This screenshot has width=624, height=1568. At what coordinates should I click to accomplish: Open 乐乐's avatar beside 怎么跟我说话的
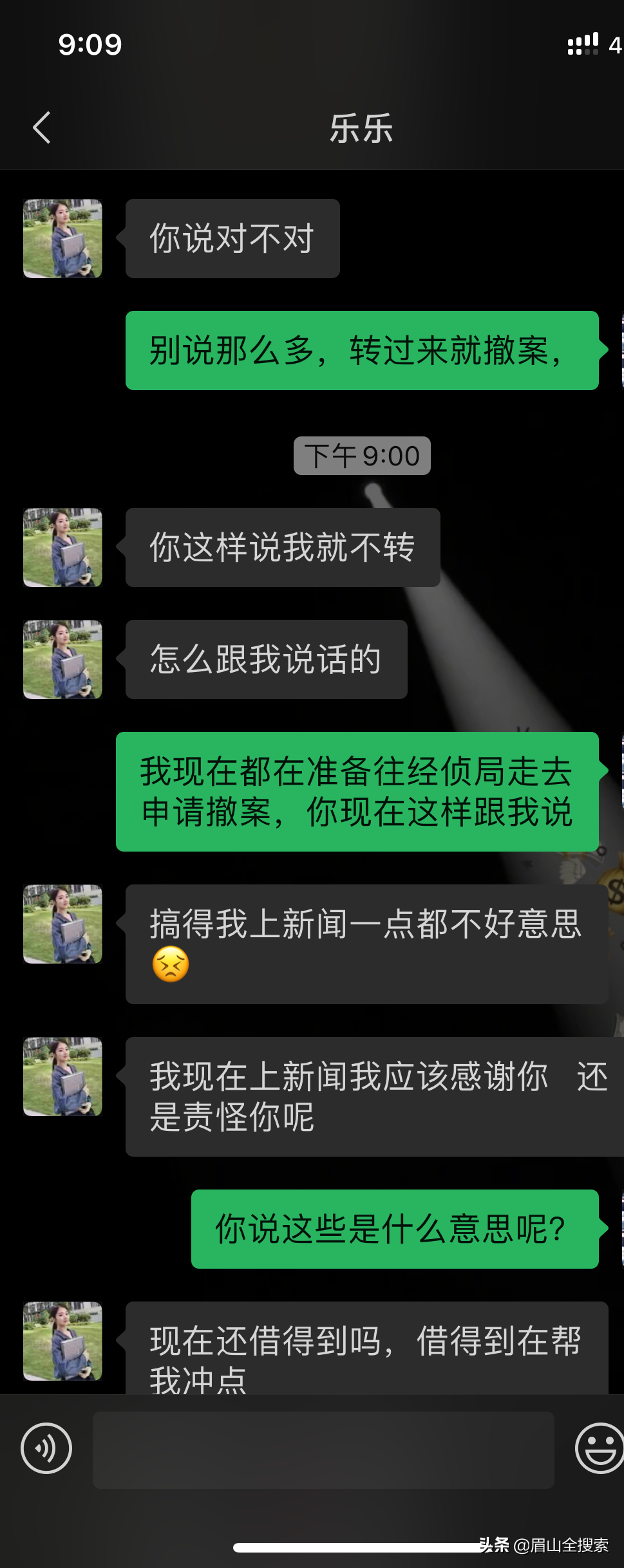pyautogui.click(x=62, y=660)
